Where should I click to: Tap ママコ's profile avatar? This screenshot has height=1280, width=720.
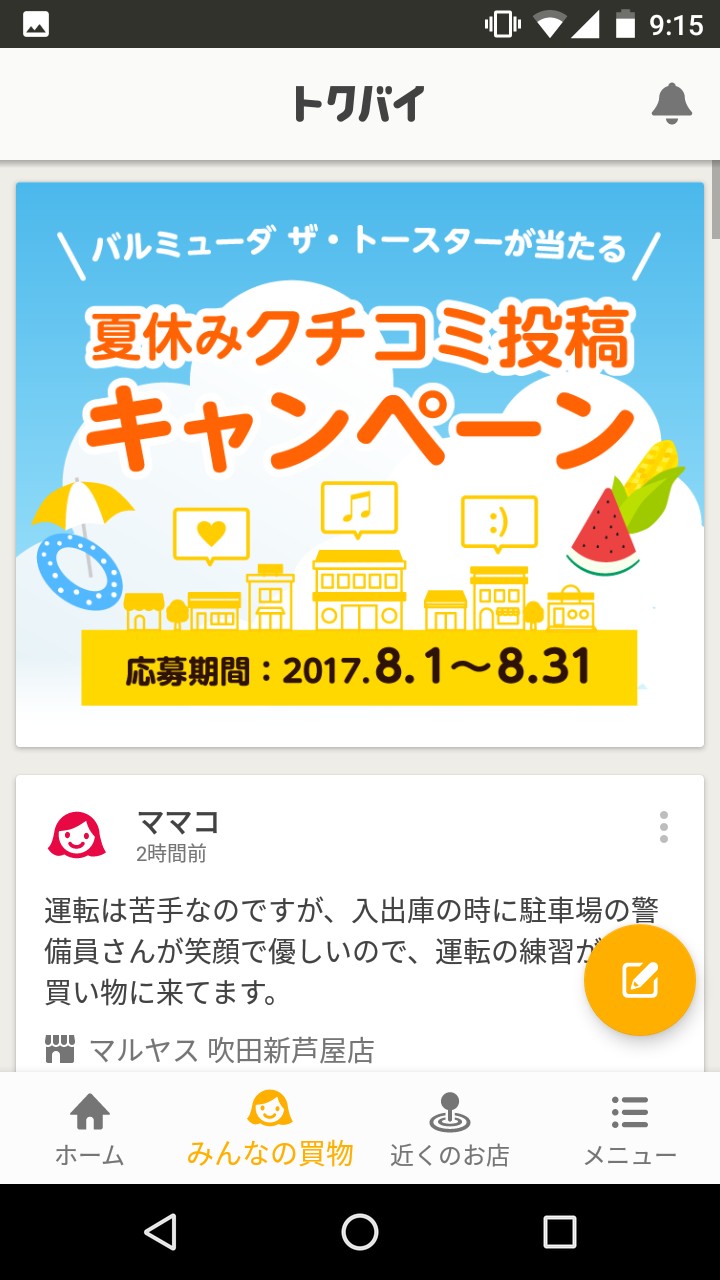click(x=77, y=835)
